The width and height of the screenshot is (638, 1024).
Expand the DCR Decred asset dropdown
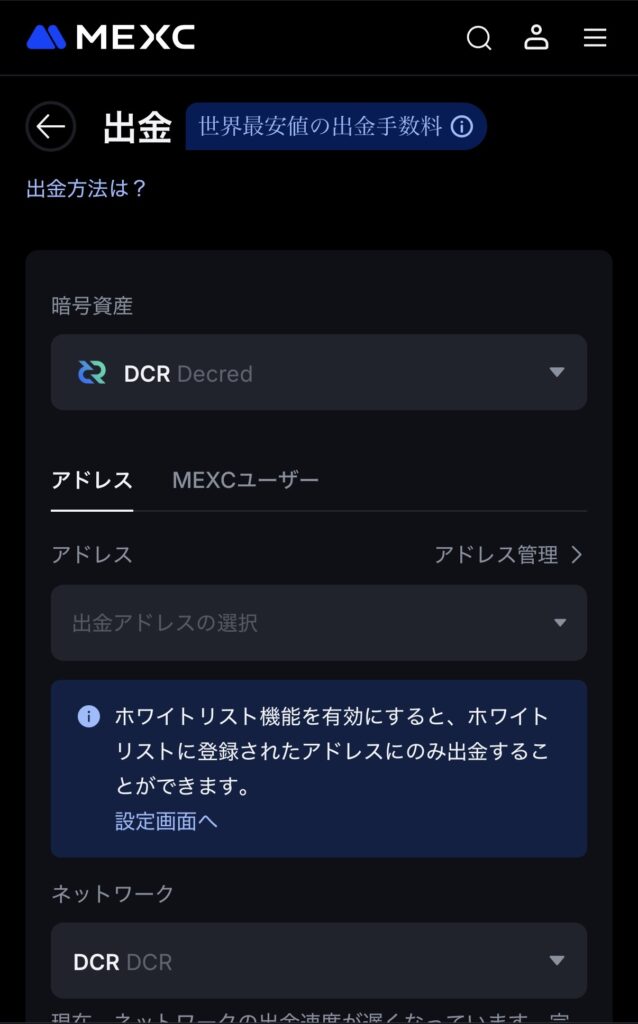click(318, 373)
